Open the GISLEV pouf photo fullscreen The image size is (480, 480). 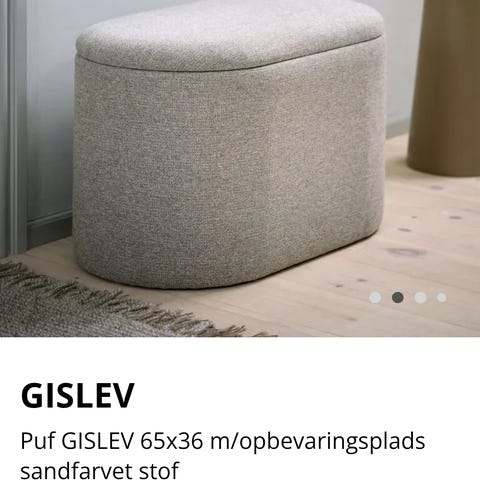tap(240, 168)
